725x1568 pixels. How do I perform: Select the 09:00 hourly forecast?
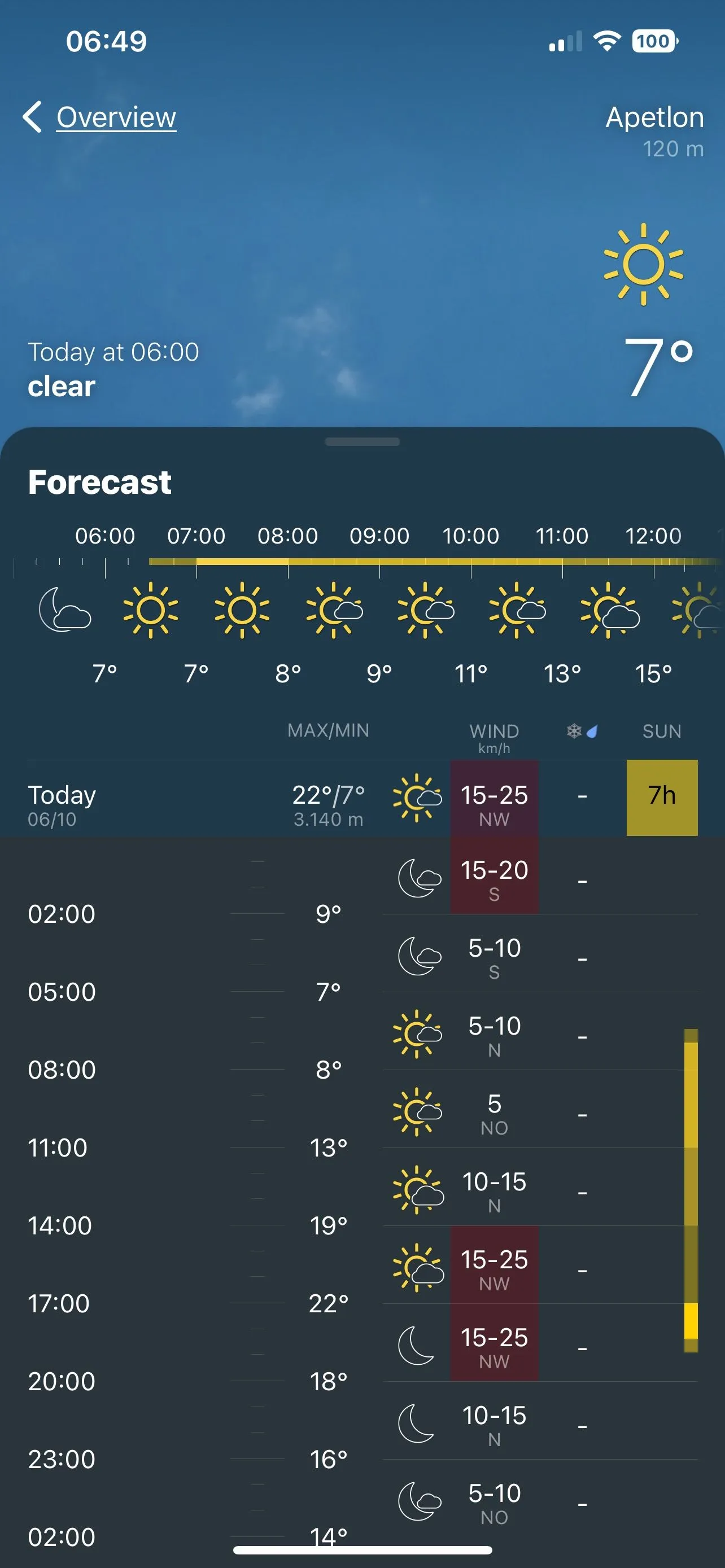pyautogui.click(x=379, y=608)
